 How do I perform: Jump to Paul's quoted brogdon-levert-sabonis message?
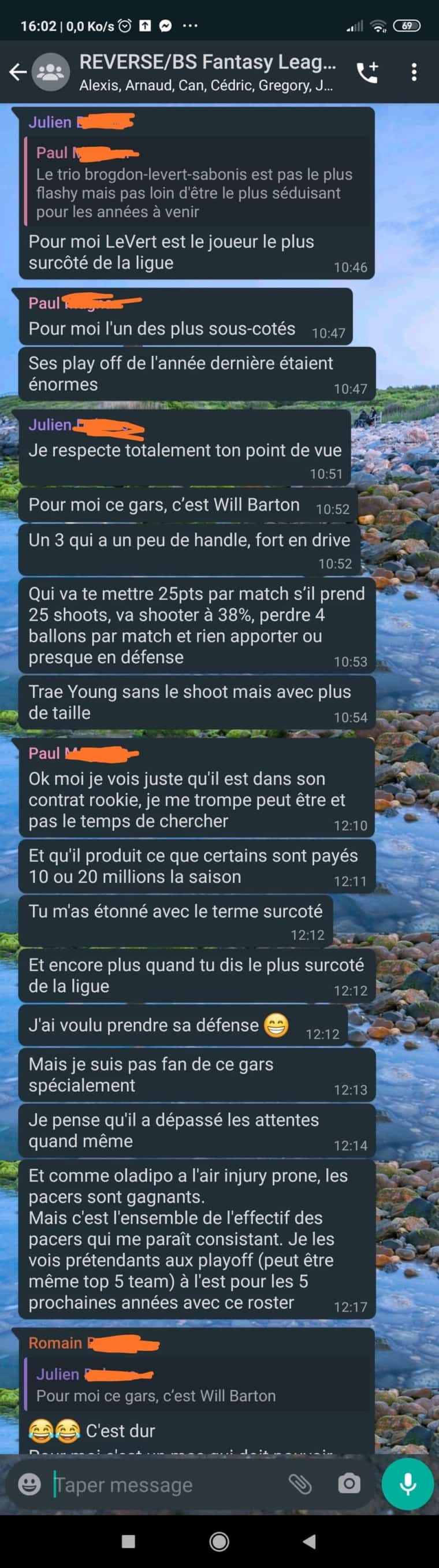[195, 183]
